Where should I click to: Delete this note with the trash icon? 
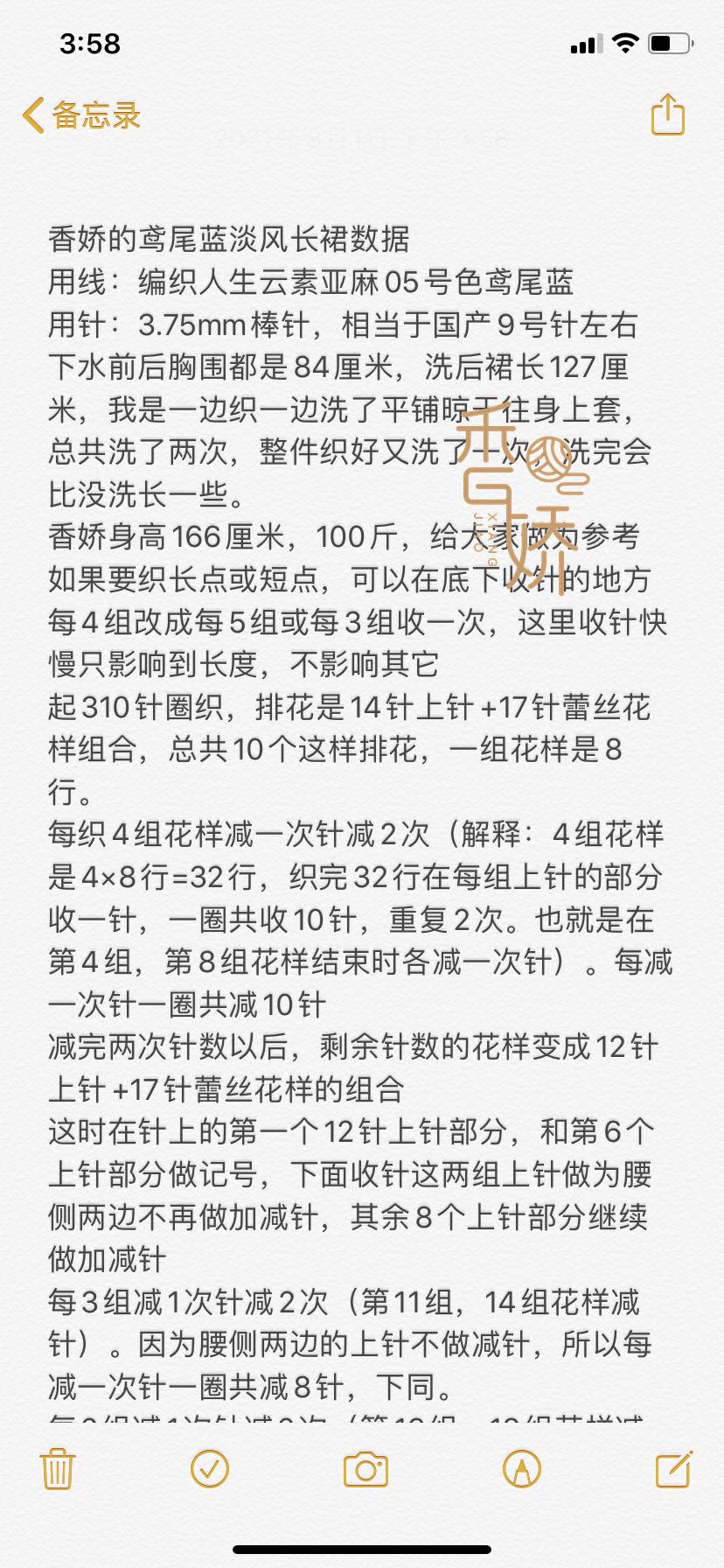[58, 1469]
